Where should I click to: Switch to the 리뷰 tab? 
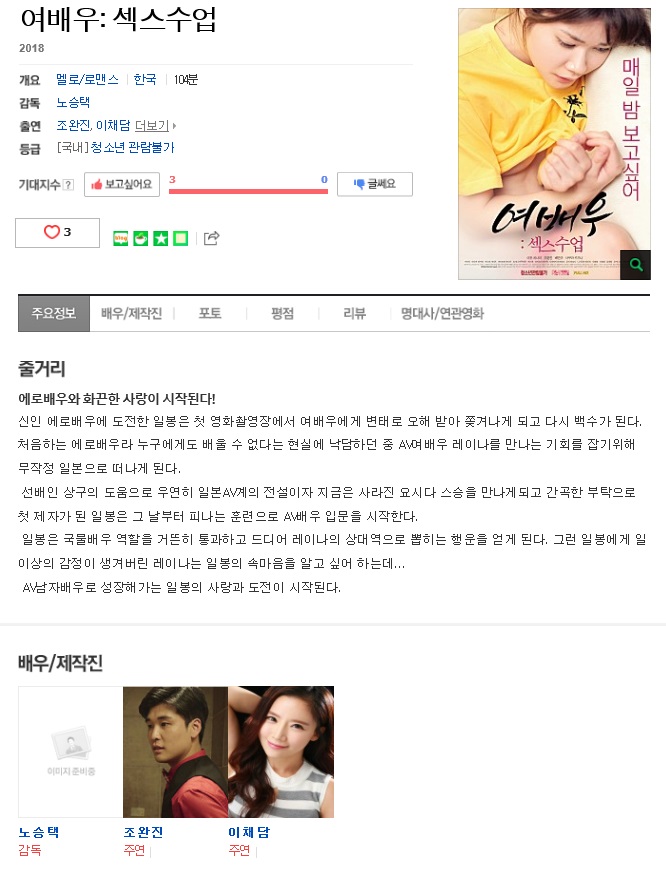pyautogui.click(x=354, y=313)
